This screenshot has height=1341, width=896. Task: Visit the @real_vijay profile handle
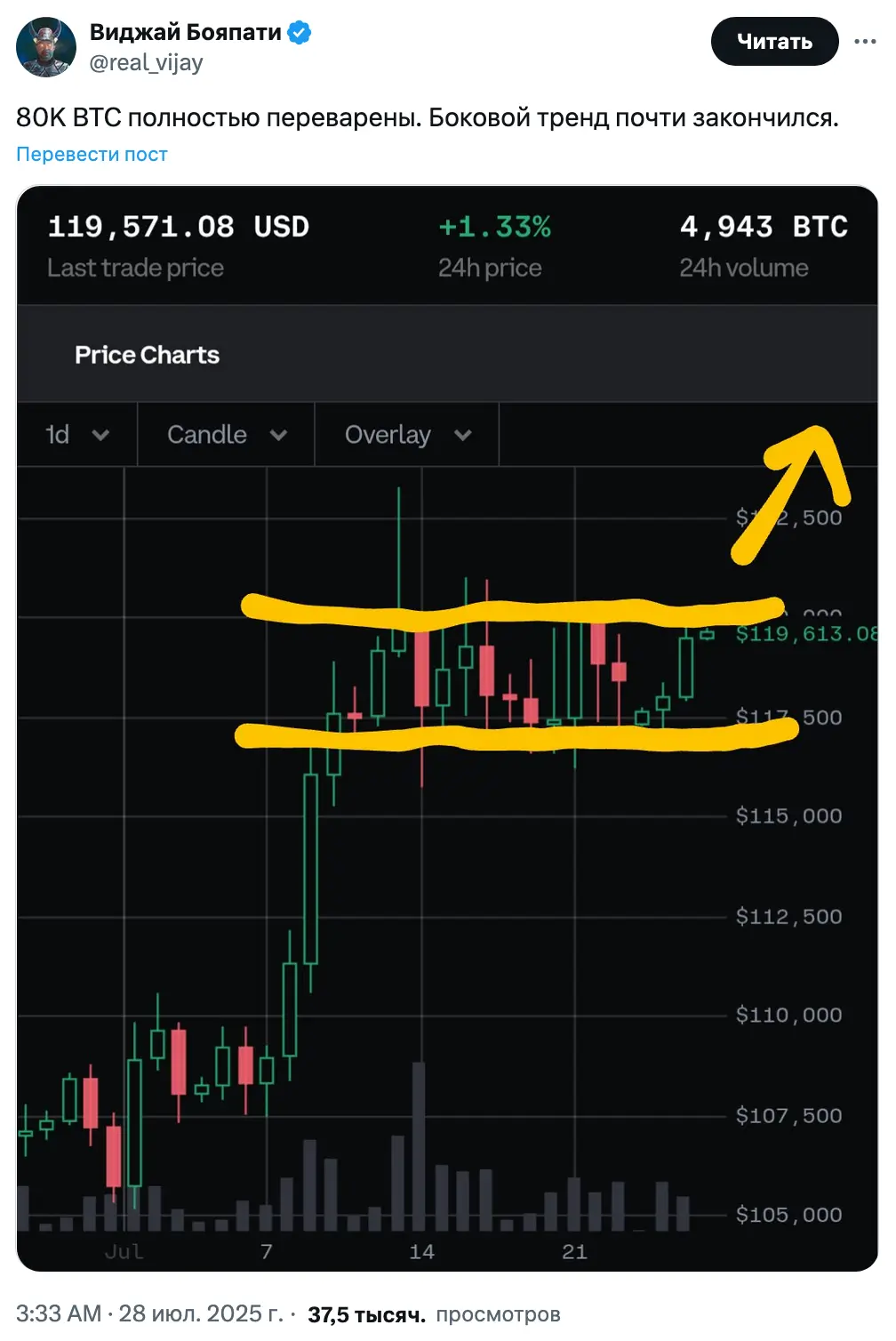click(146, 63)
